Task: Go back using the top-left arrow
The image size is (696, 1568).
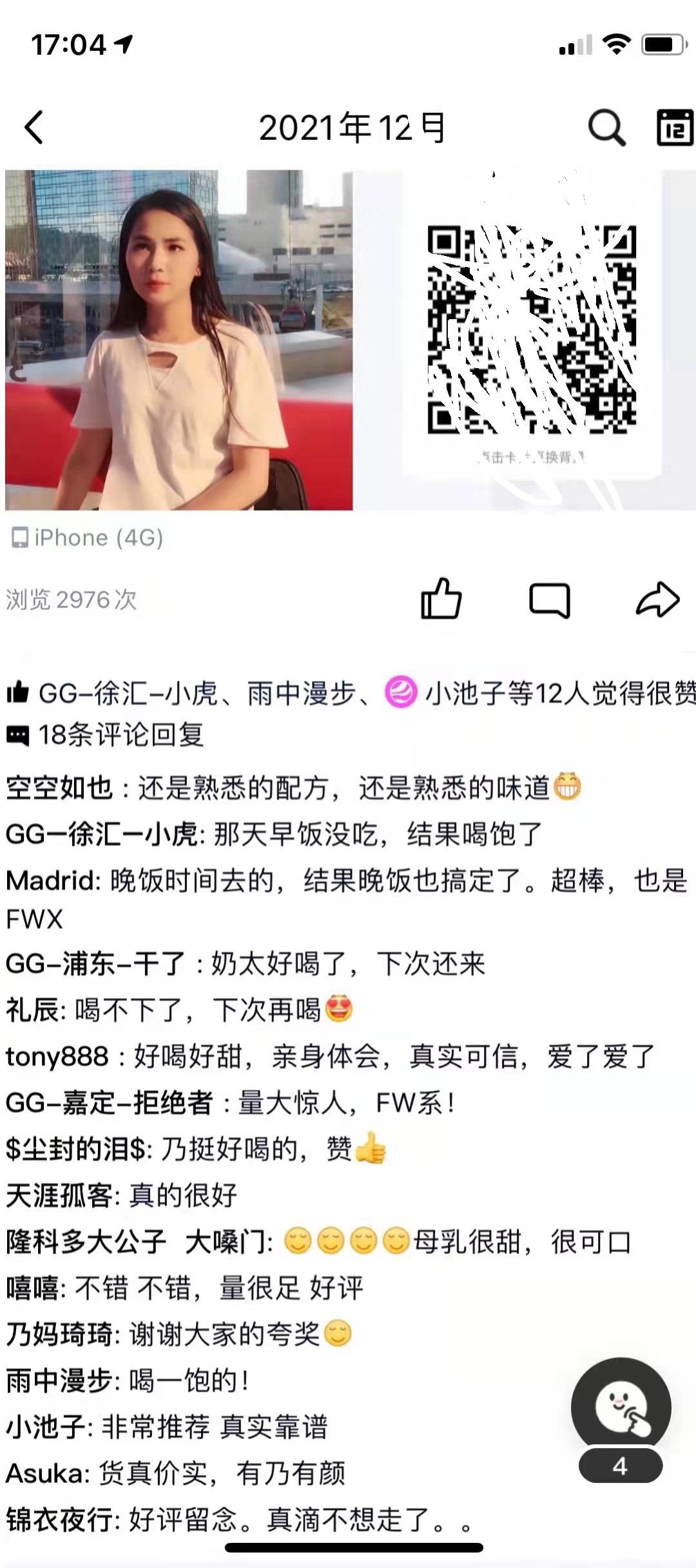Action: click(x=34, y=127)
